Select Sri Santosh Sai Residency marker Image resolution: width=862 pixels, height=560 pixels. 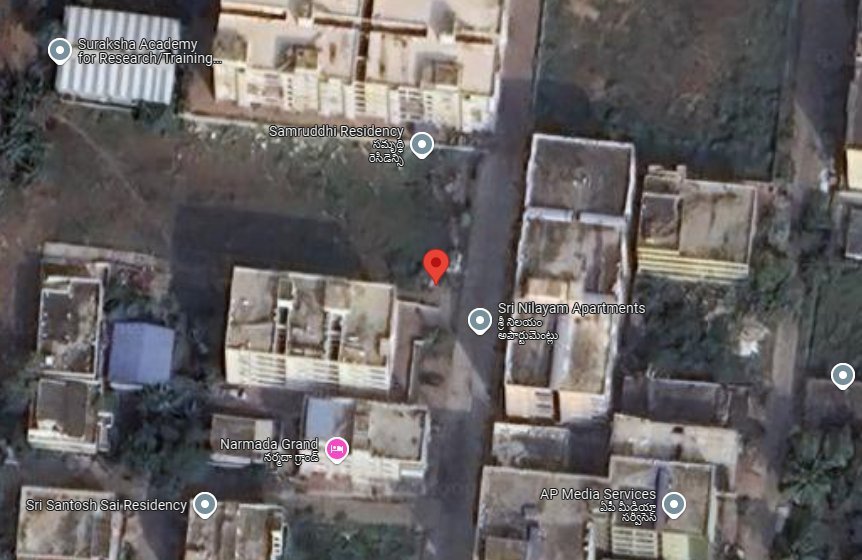[x=206, y=505]
